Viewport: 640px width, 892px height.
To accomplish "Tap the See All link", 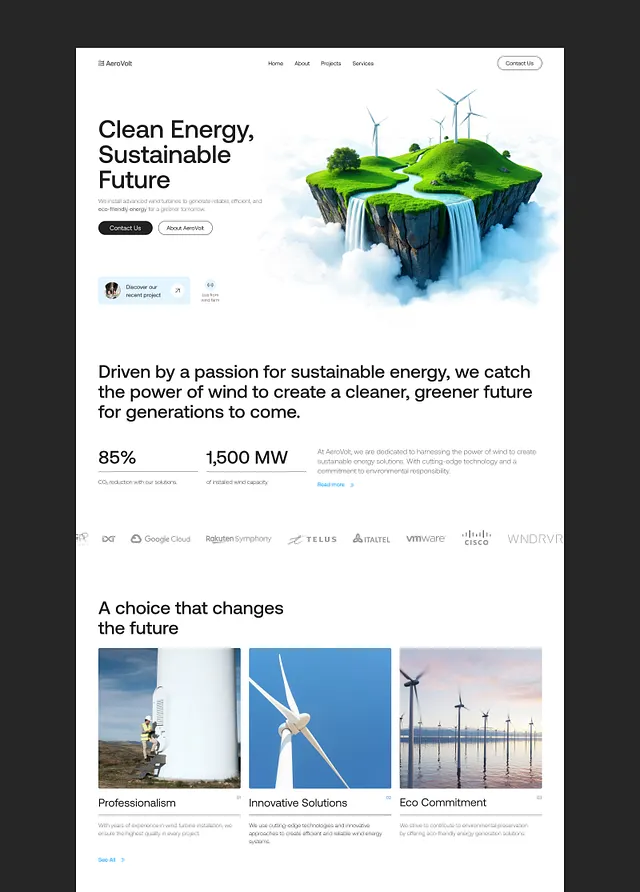I will [109, 860].
